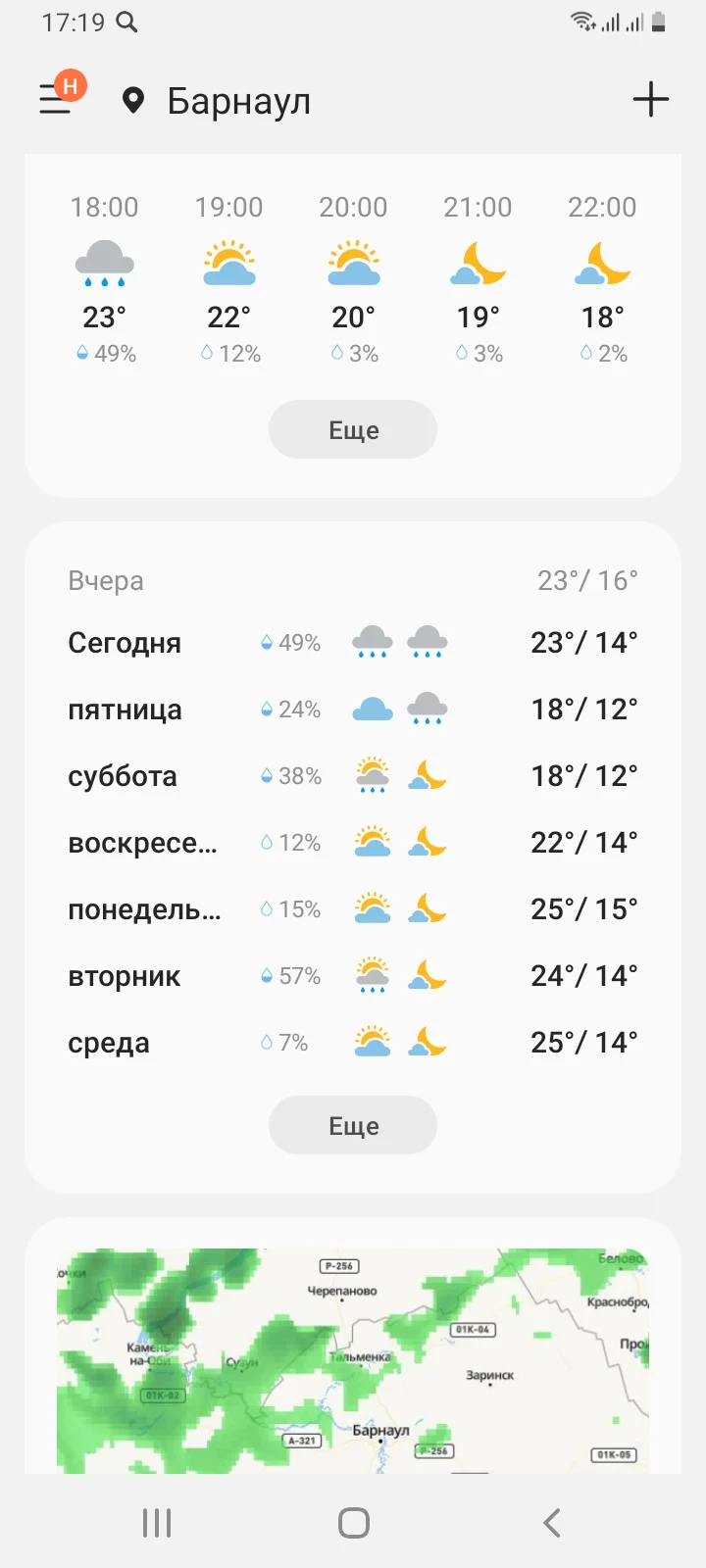The height and width of the screenshot is (1568, 706).
Task: Expand hourly forecast with the Еще button
Action: pyautogui.click(x=352, y=429)
